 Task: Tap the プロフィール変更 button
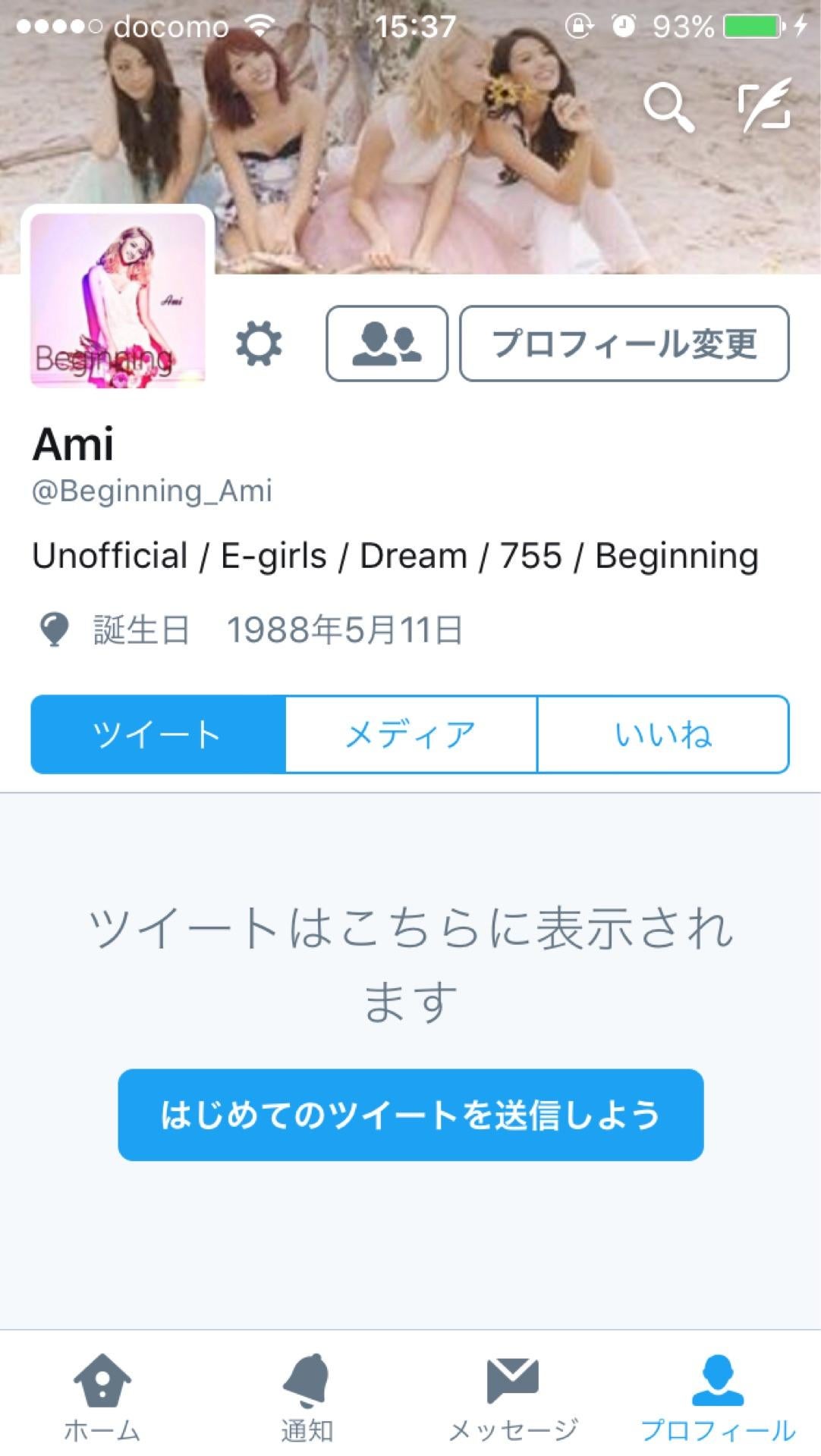click(624, 344)
